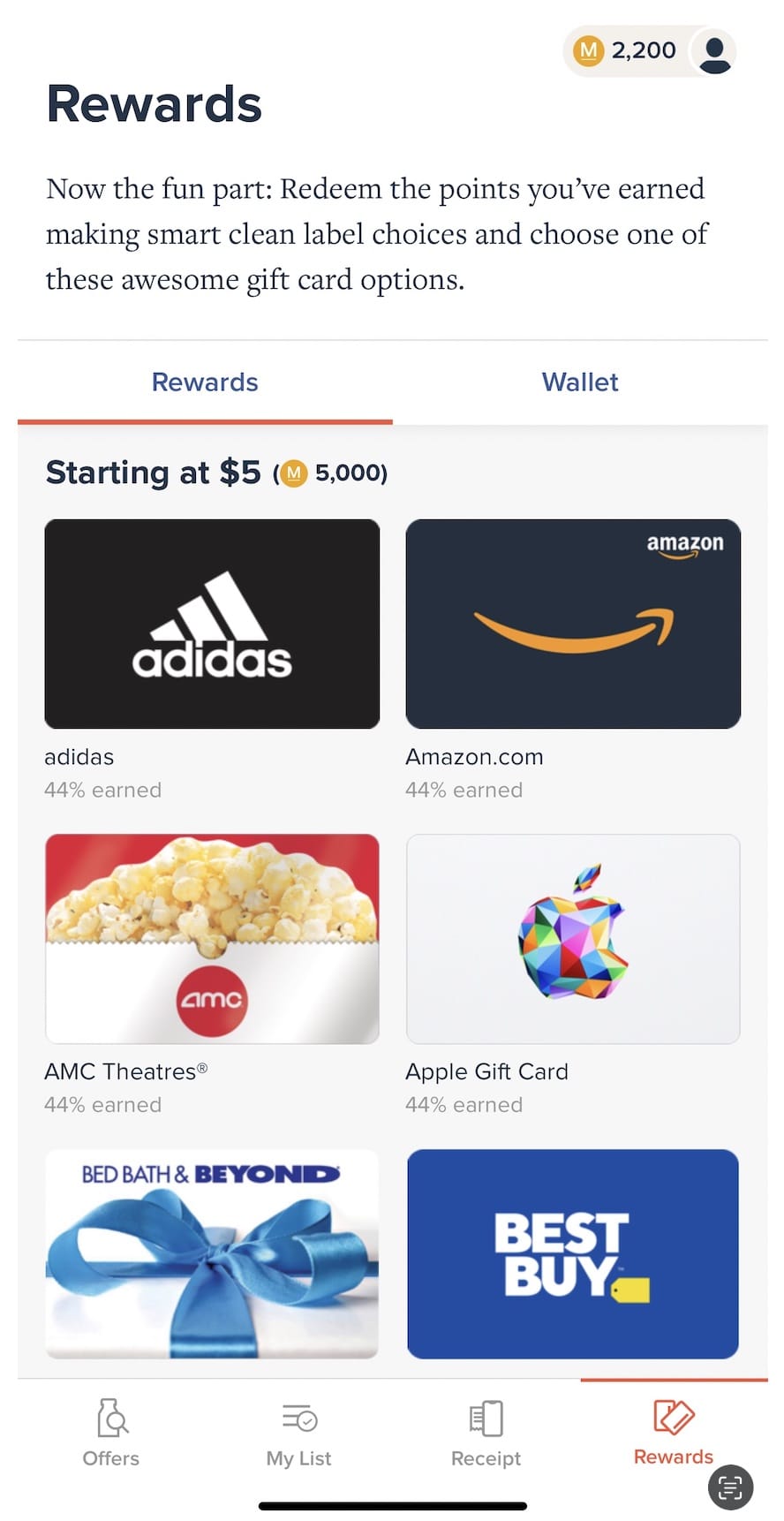The image size is (784, 1521).
Task: Open My List in bottom navigation
Action: 298,1433
